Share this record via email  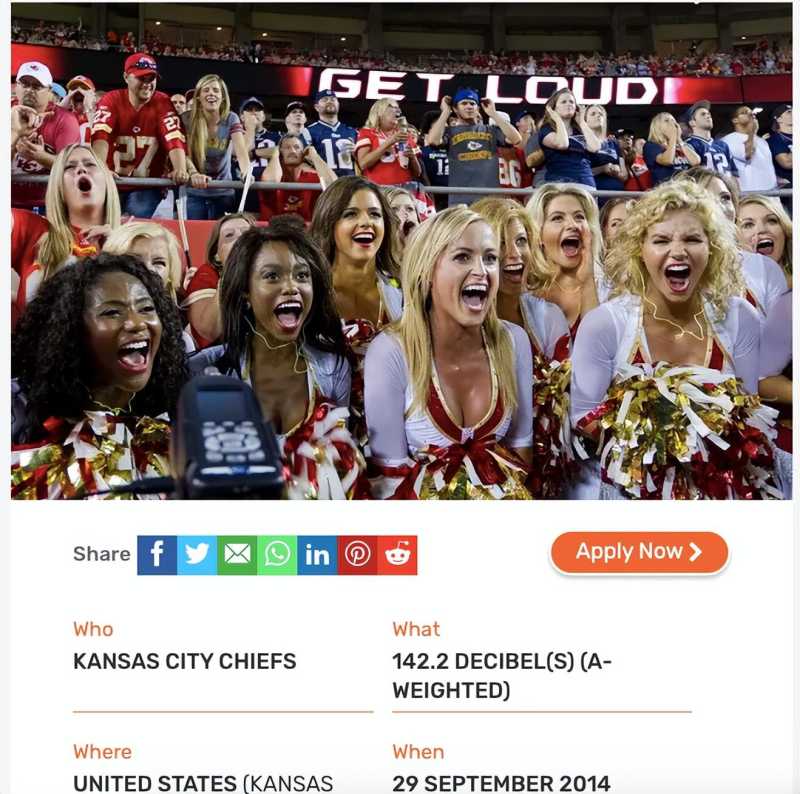coord(237,555)
